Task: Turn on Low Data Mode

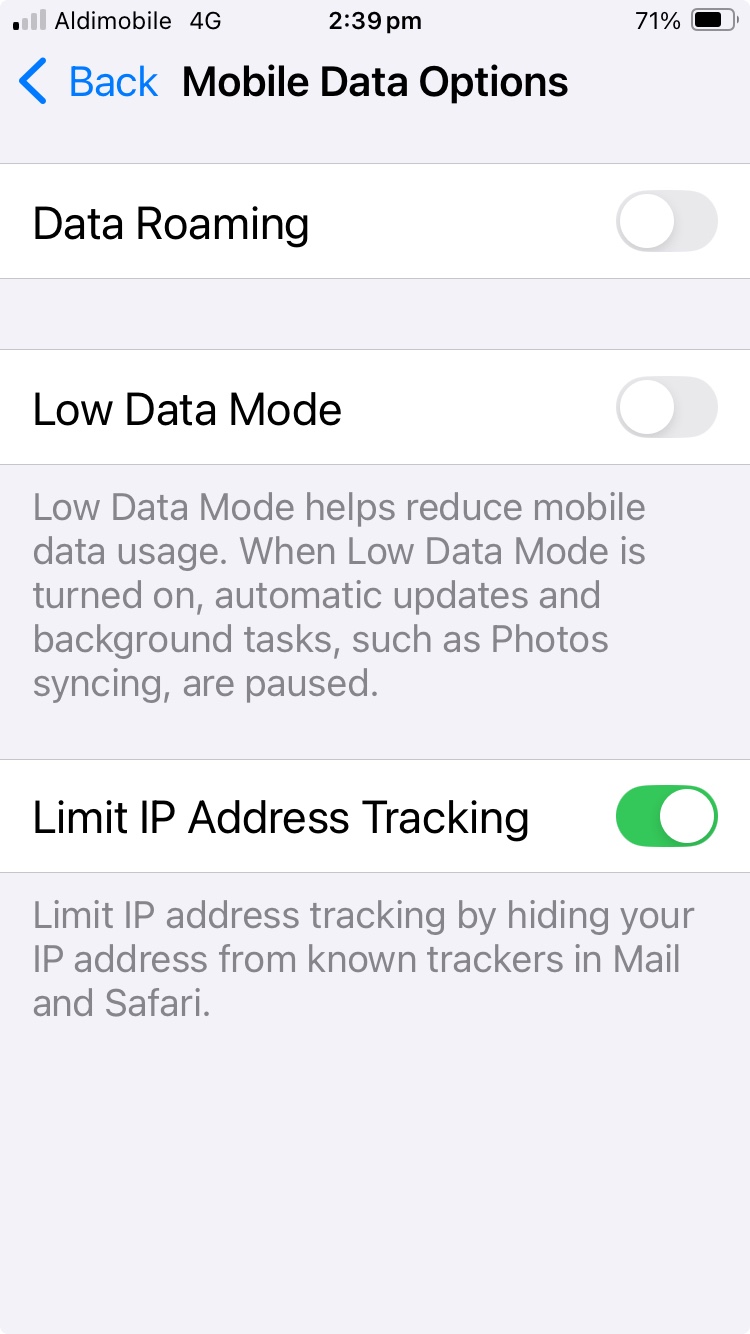Action: pyautogui.click(x=667, y=407)
